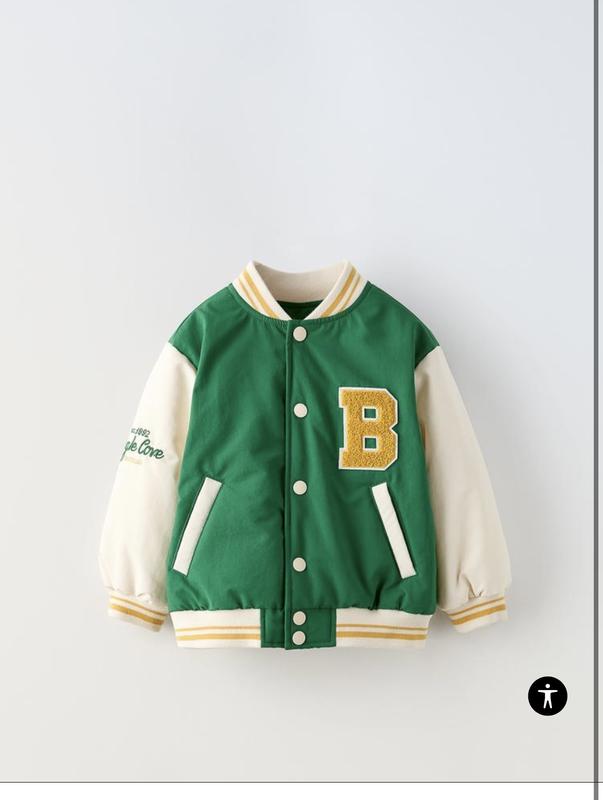Screen dimensions: 603x800
Task: Open the accessibility options button
Action: (547, 696)
